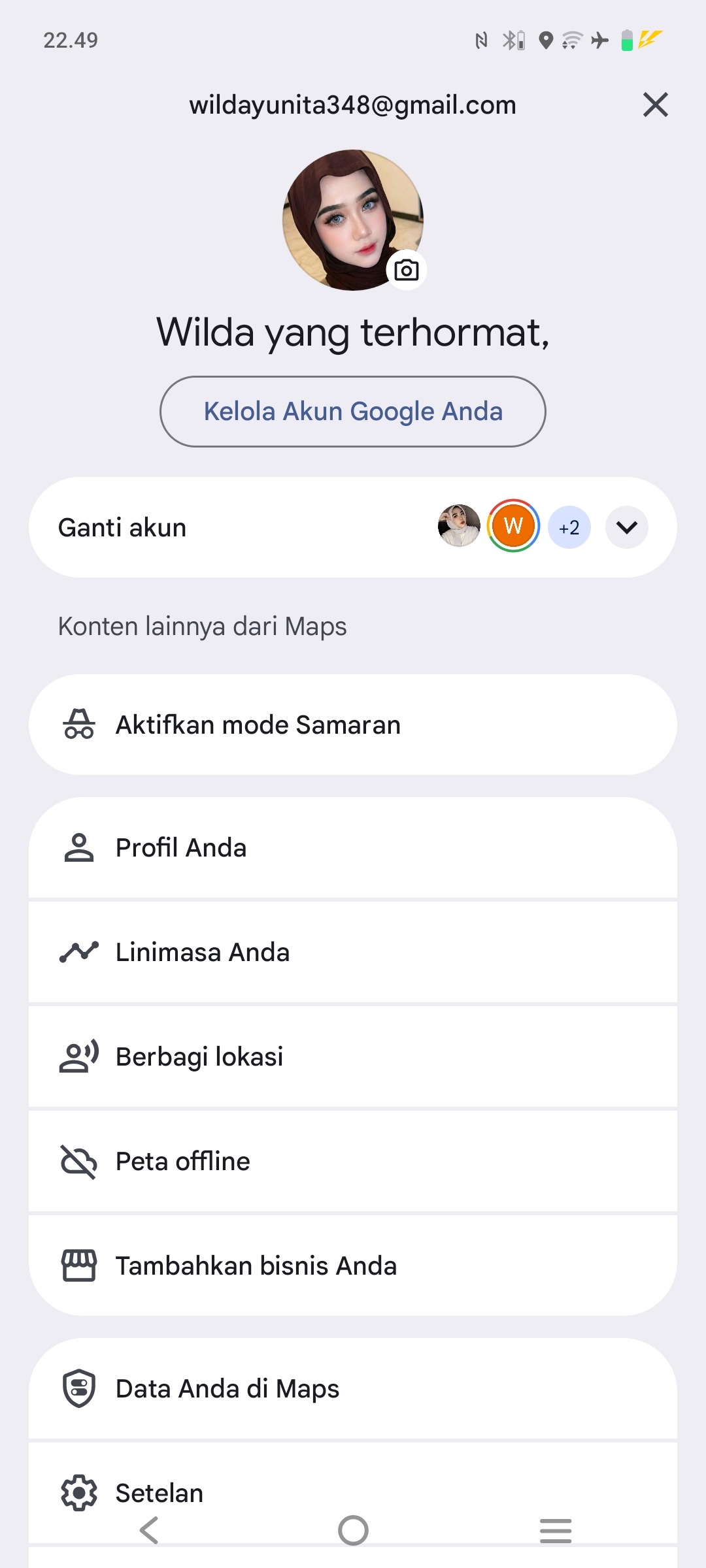Open Berbagi lokasi
Screen dimensions: 706x1568
click(x=353, y=1057)
